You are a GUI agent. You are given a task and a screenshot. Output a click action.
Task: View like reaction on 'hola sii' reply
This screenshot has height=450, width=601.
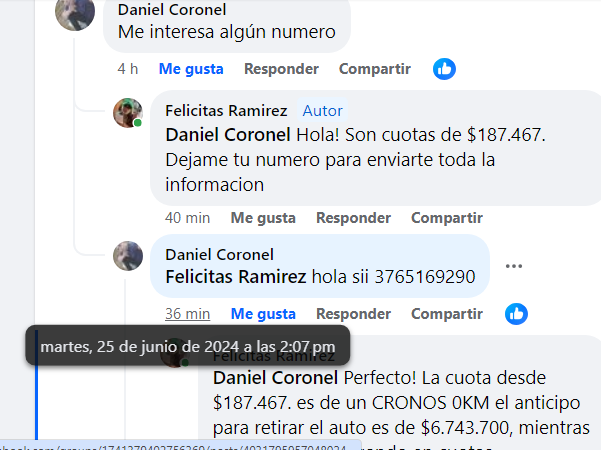pyautogui.click(x=516, y=313)
